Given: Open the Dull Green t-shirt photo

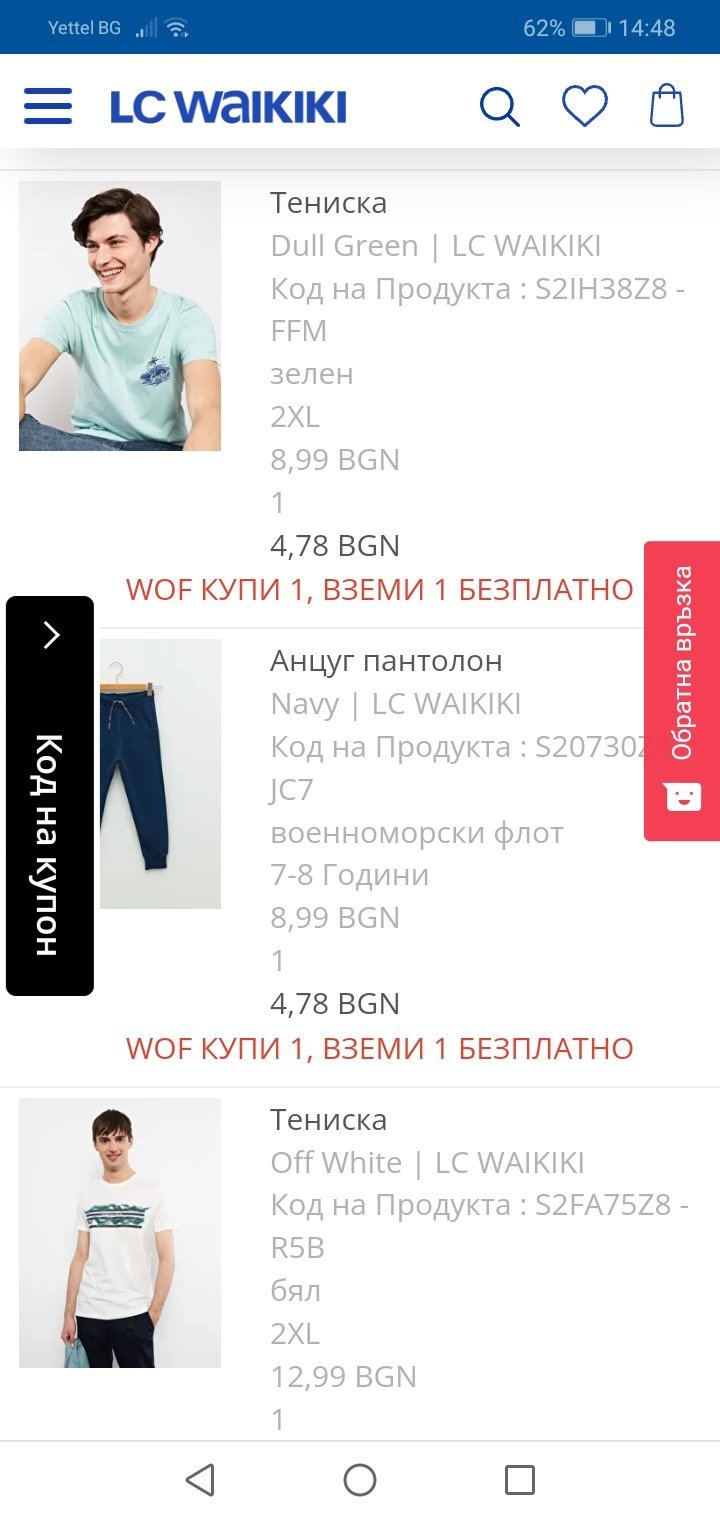Looking at the screenshot, I should click(x=120, y=316).
